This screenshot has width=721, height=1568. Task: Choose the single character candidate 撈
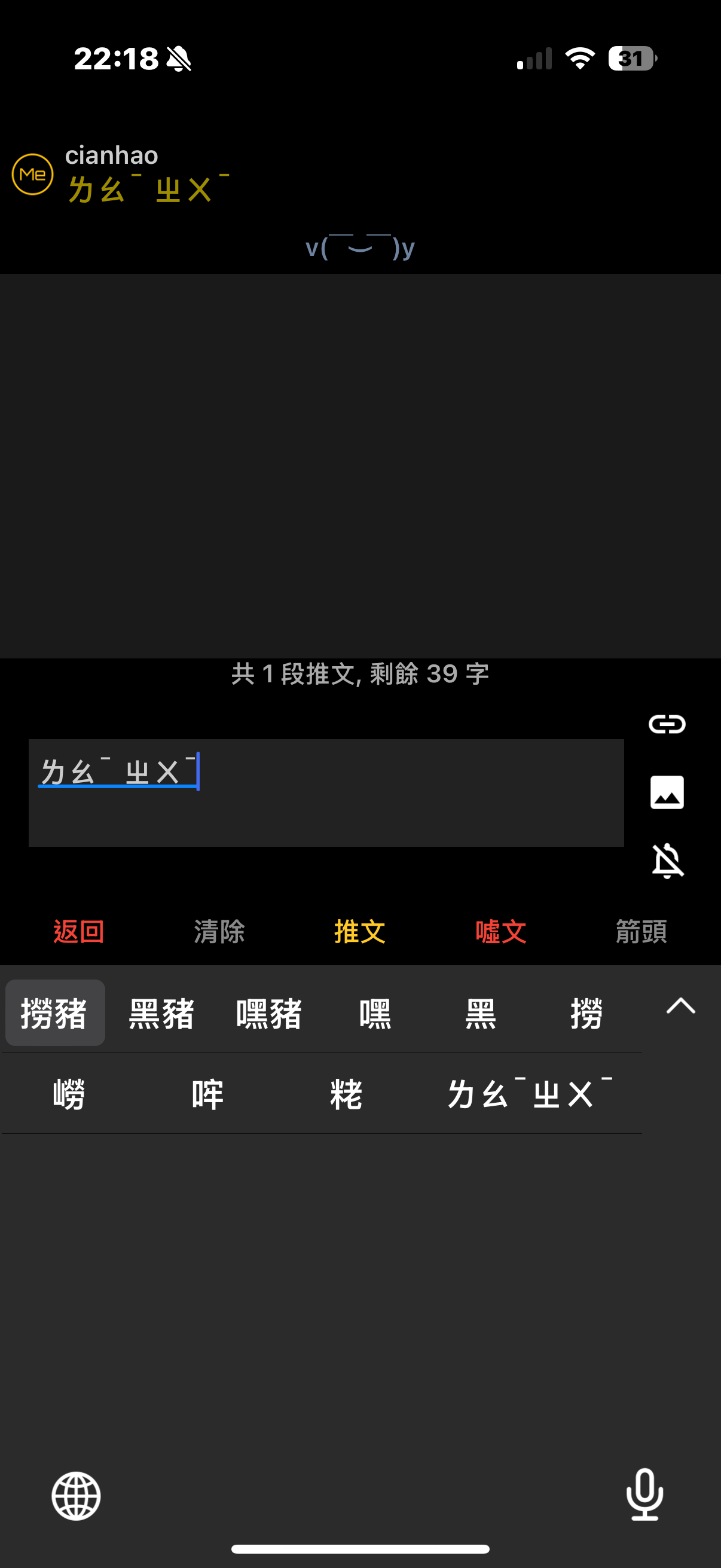pyautogui.click(x=586, y=1014)
